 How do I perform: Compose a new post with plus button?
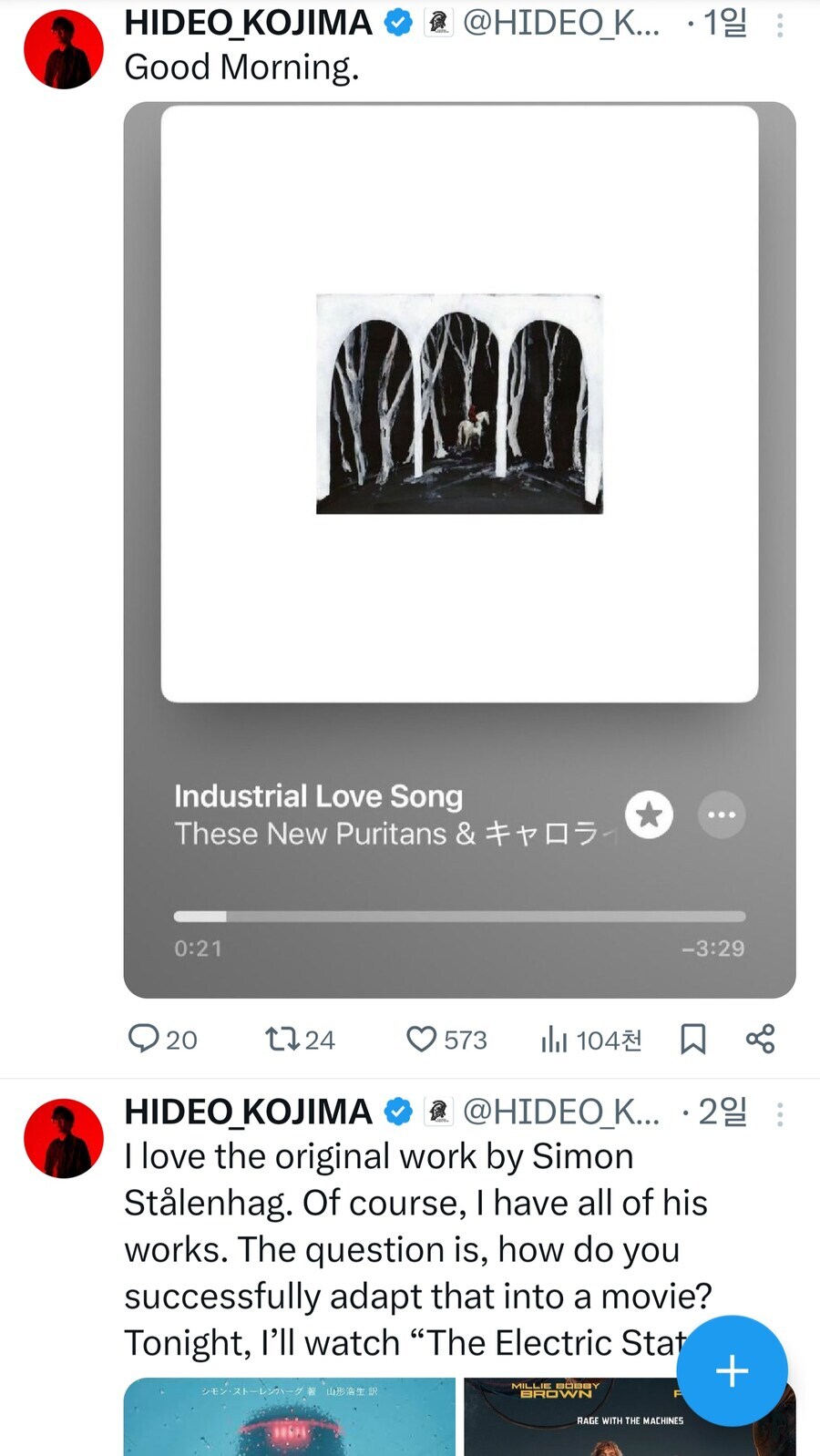point(732,1370)
